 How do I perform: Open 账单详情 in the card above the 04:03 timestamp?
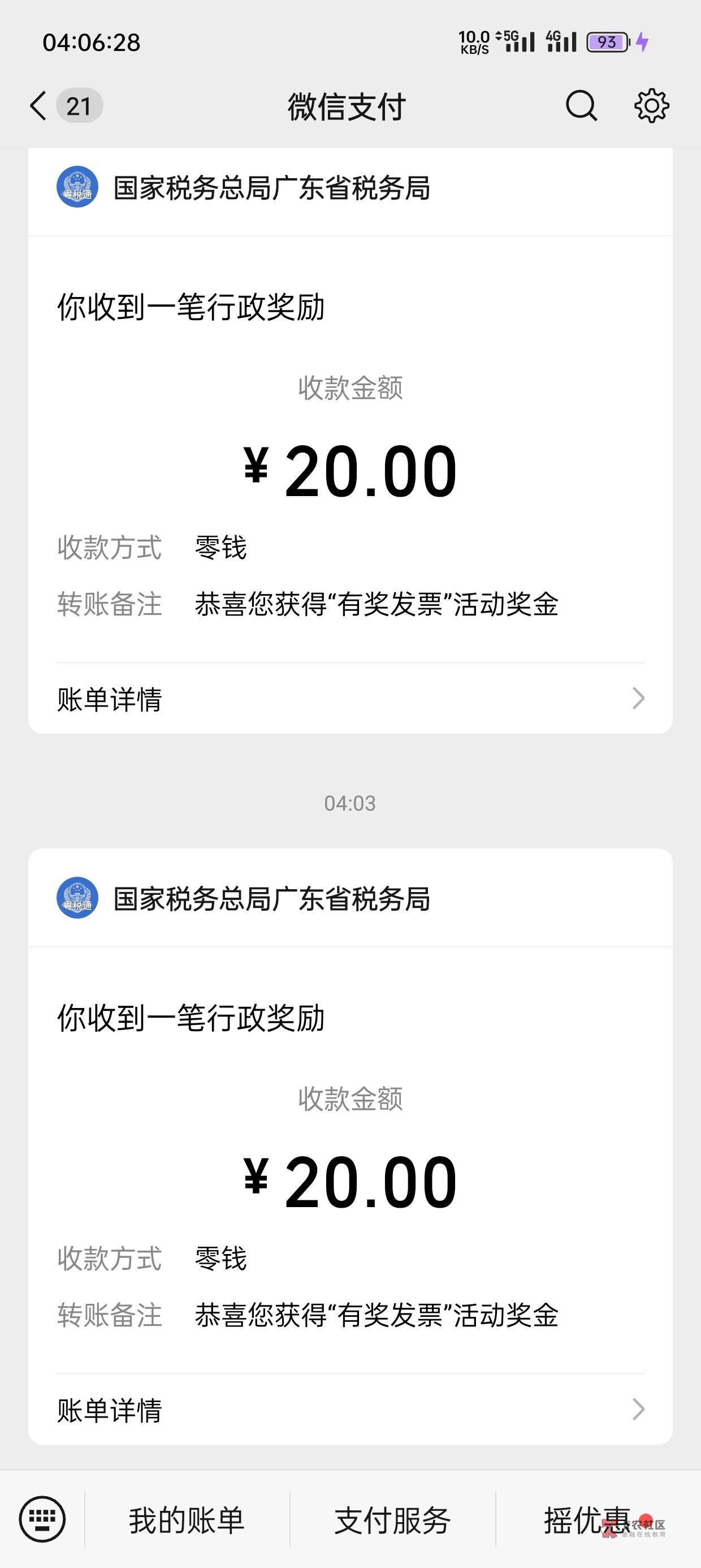click(x=350, y=698)
